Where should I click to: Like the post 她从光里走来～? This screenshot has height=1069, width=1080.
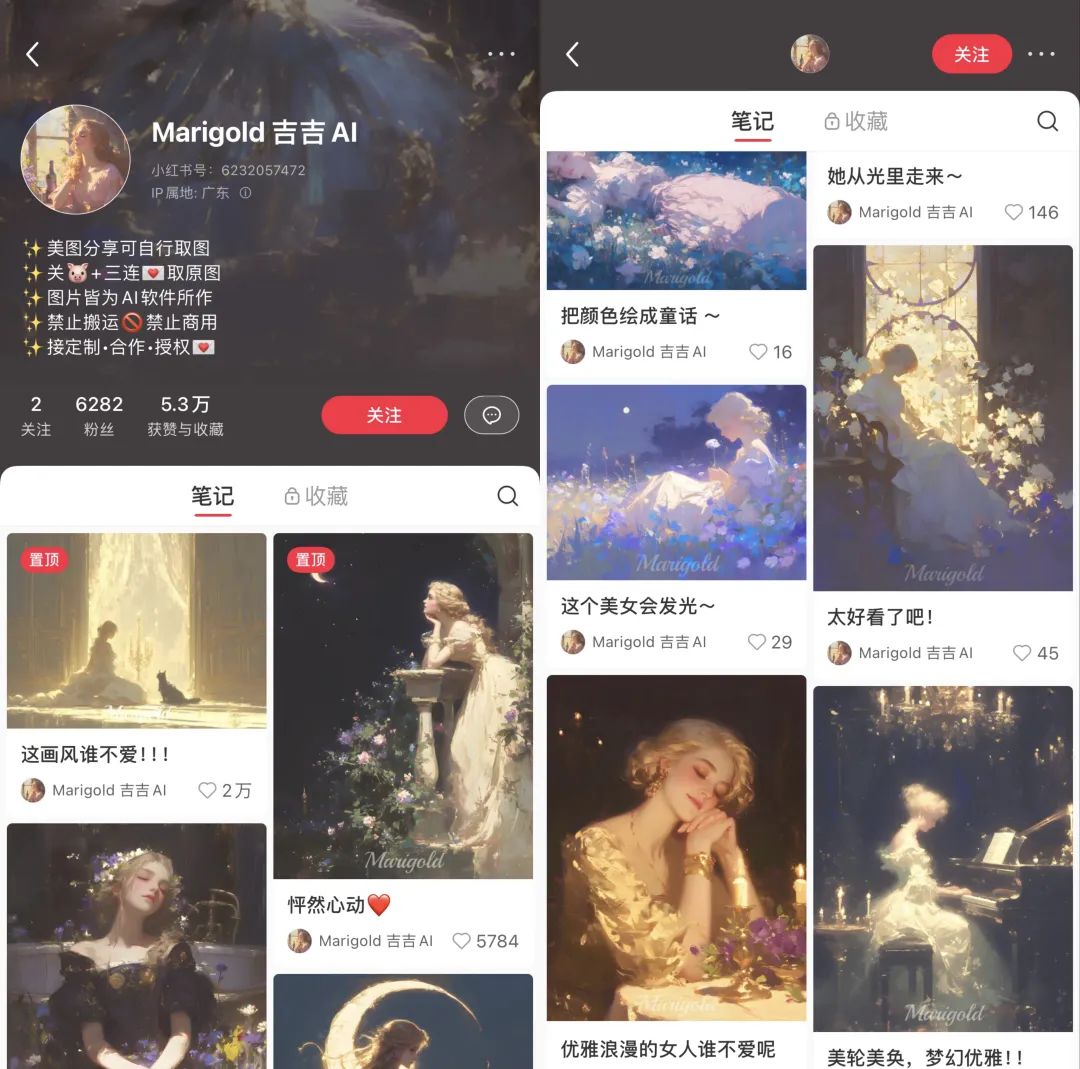tap(1014, 212)
